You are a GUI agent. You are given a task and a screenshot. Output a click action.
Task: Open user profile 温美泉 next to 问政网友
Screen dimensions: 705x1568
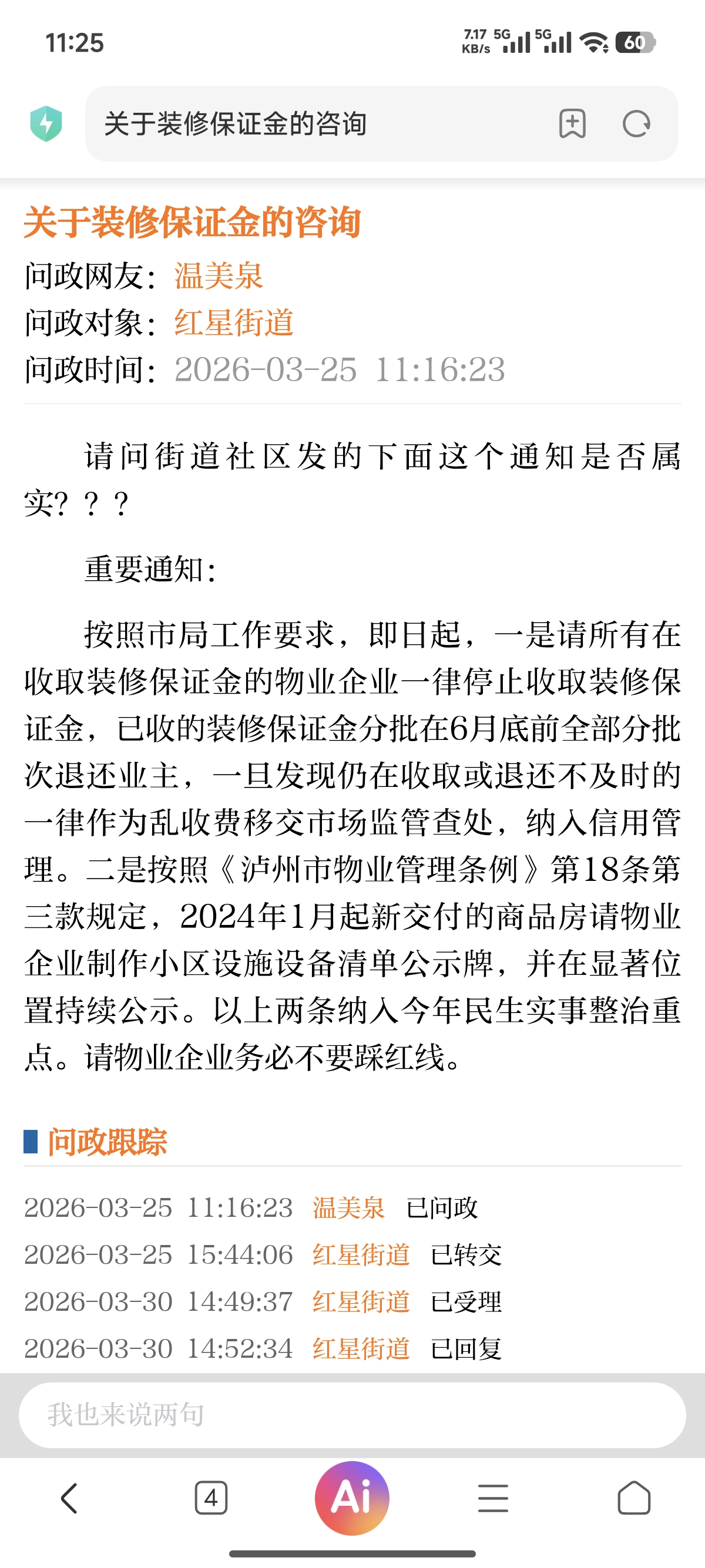(x=219, y=276)
